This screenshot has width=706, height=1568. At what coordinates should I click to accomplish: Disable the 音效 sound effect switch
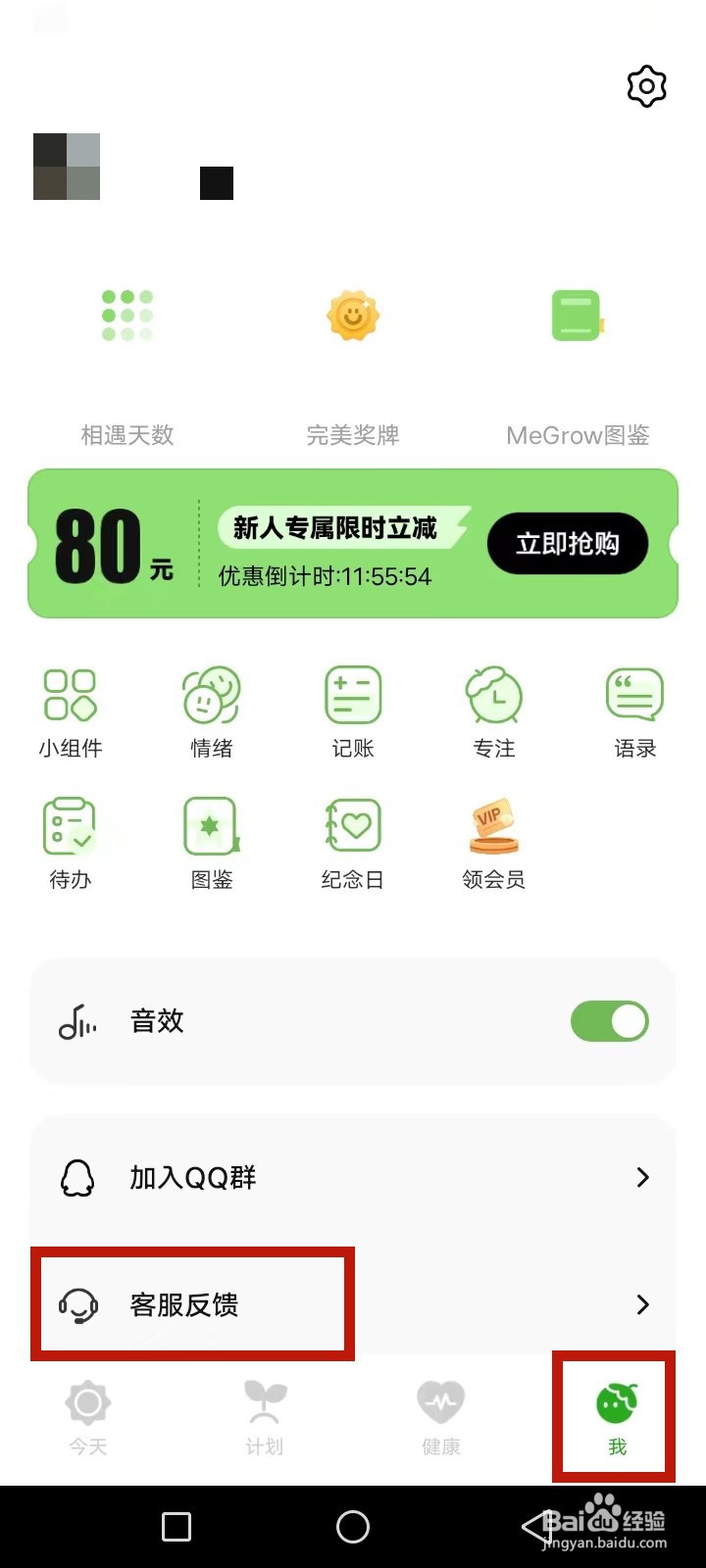pyautogui.click(x=609, y=1021)
